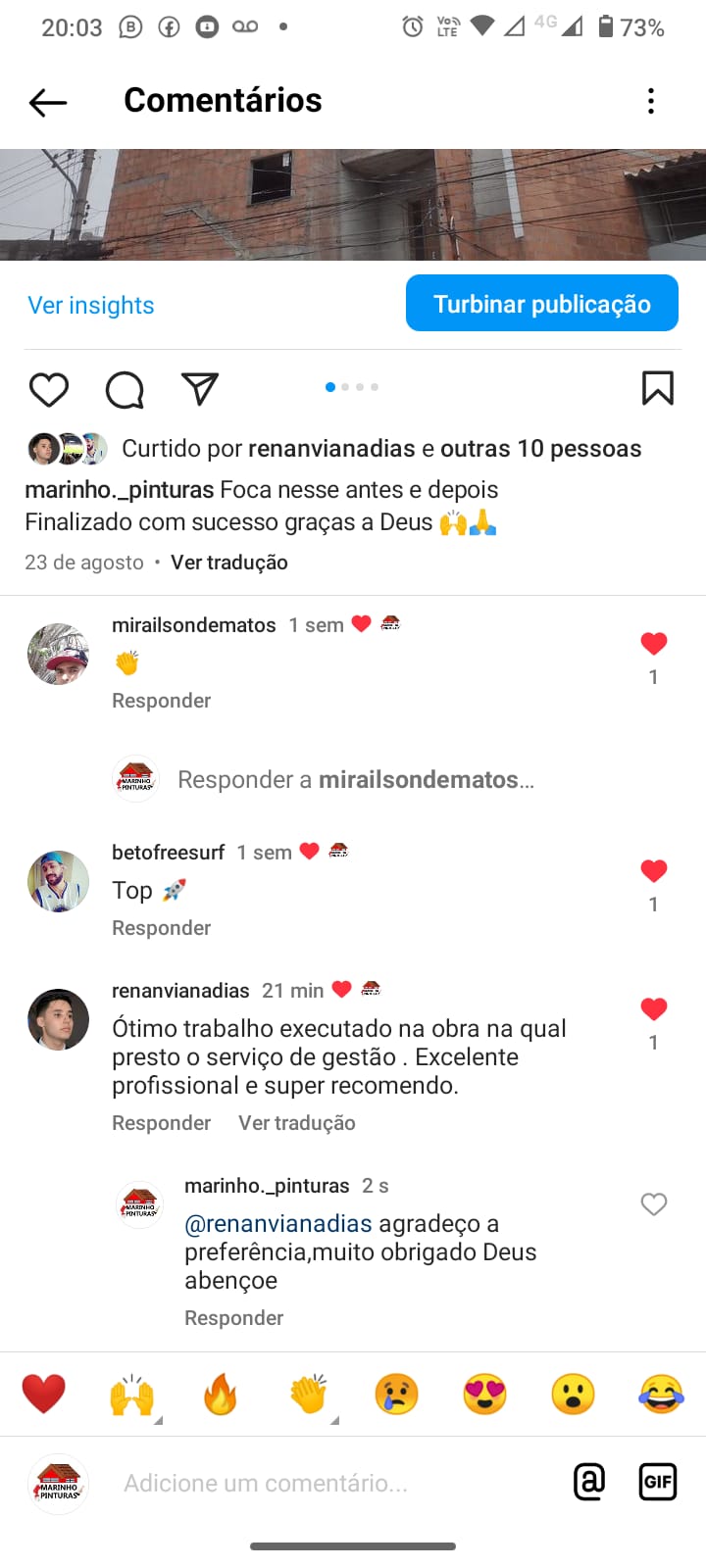Insert the laughing-crying emoji reaction
Screen dimensions: 706x1568
662,1394
